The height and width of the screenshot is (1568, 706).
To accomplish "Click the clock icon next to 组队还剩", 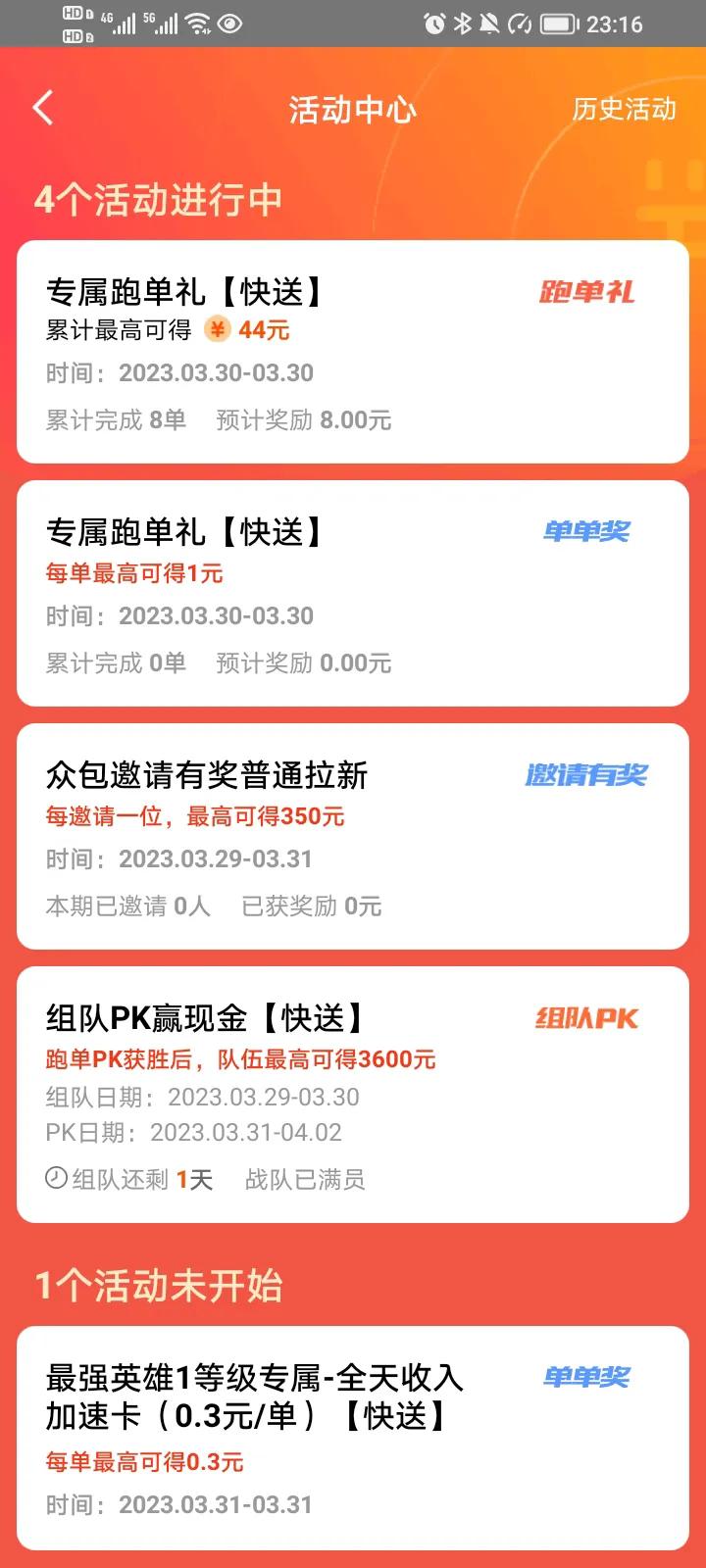I will [56, 1179].
